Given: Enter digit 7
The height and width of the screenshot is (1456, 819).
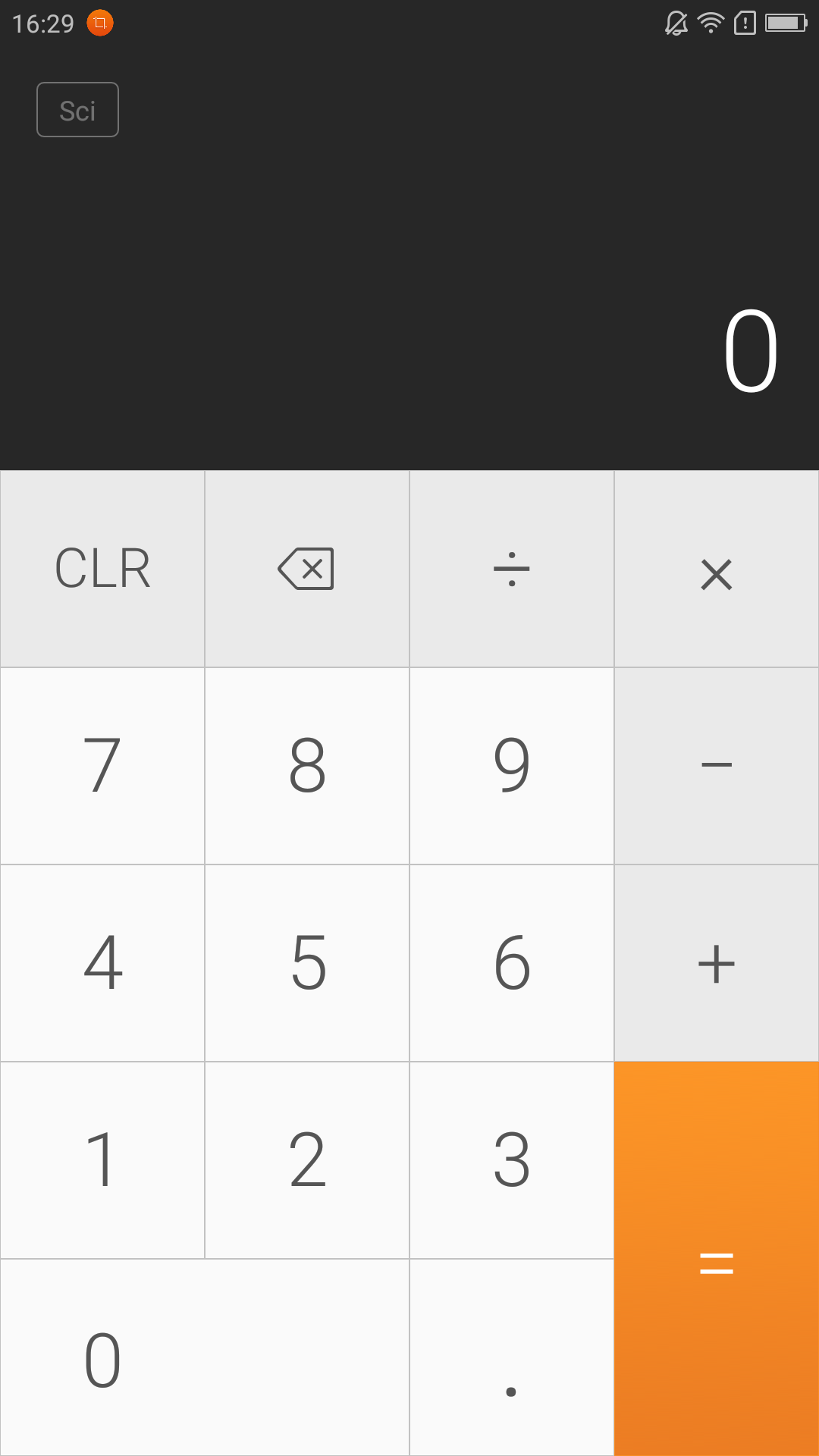Looking at the screenshot, I should (102, 766).
